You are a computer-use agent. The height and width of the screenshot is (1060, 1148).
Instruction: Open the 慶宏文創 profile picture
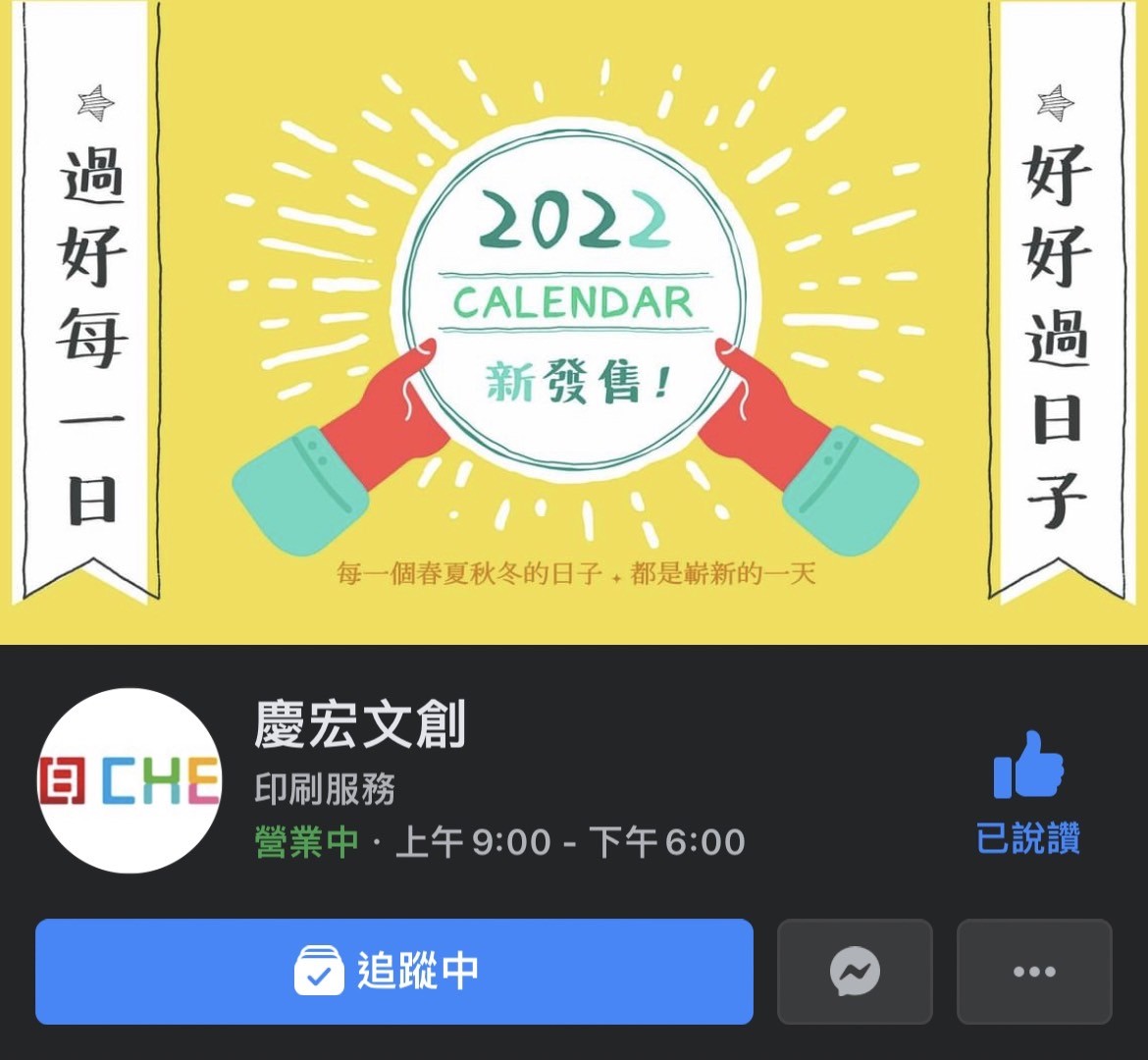click(130, 780)
